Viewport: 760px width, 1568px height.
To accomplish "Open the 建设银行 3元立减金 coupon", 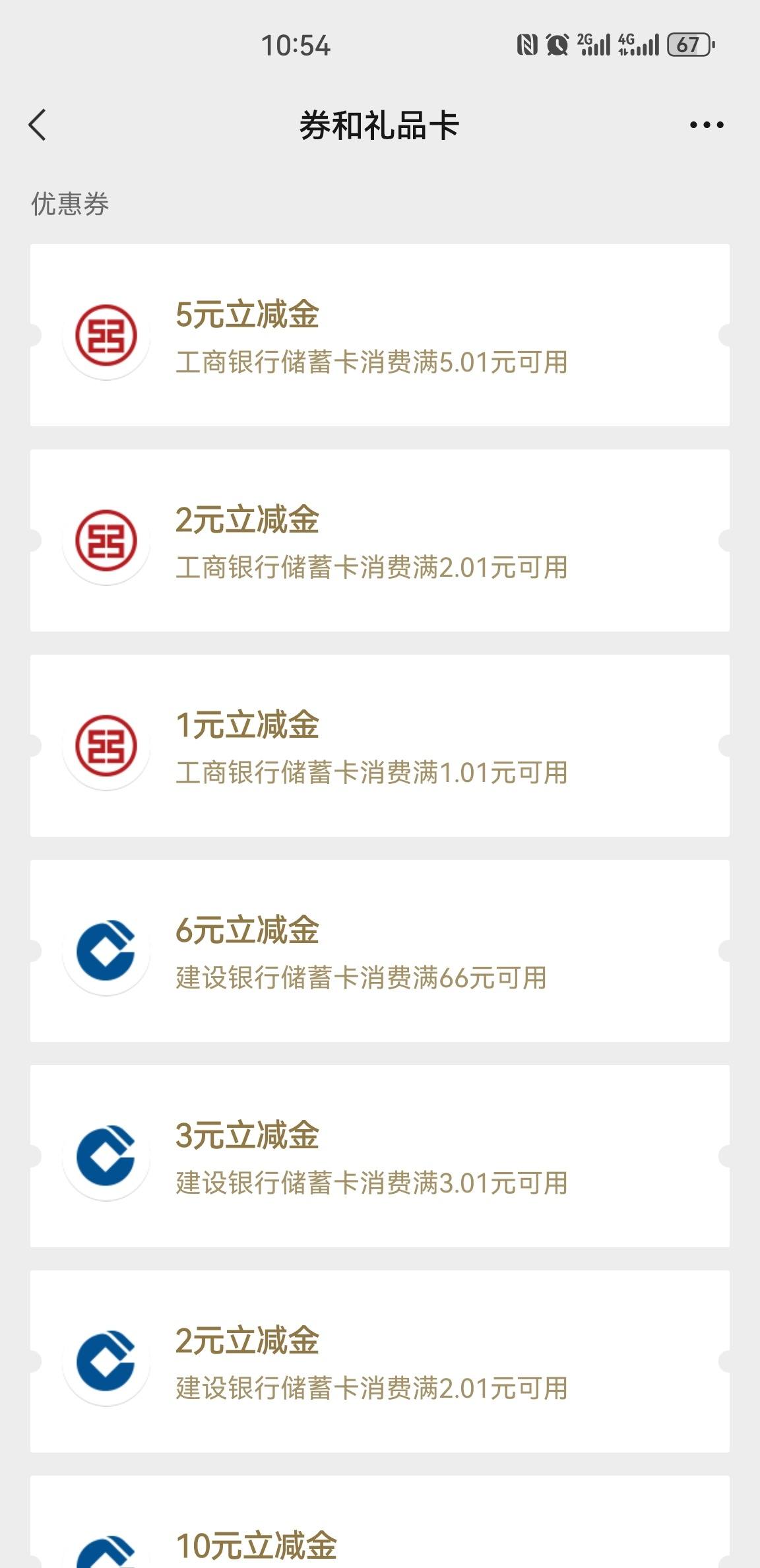I will tap(380, 1156).
